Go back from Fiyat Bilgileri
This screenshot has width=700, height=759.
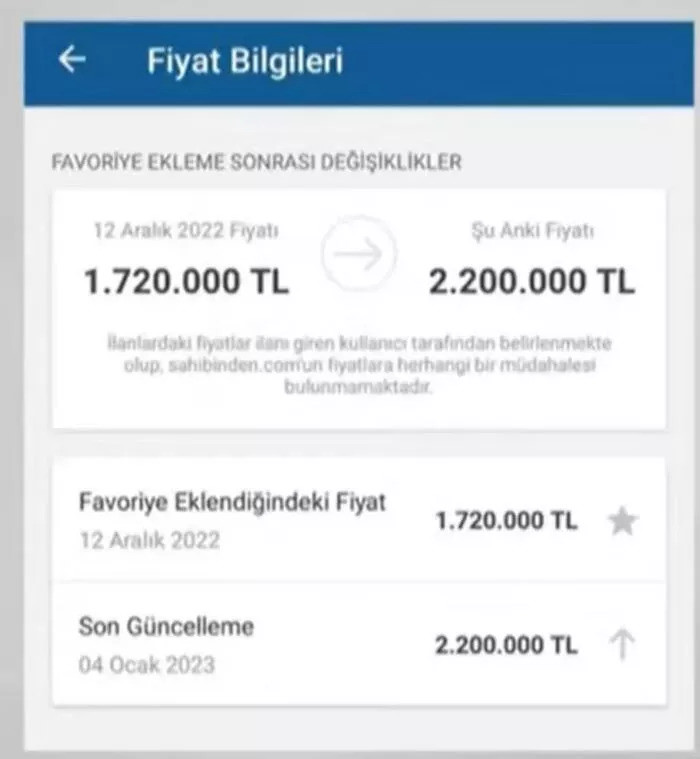[x=72, y=61]
